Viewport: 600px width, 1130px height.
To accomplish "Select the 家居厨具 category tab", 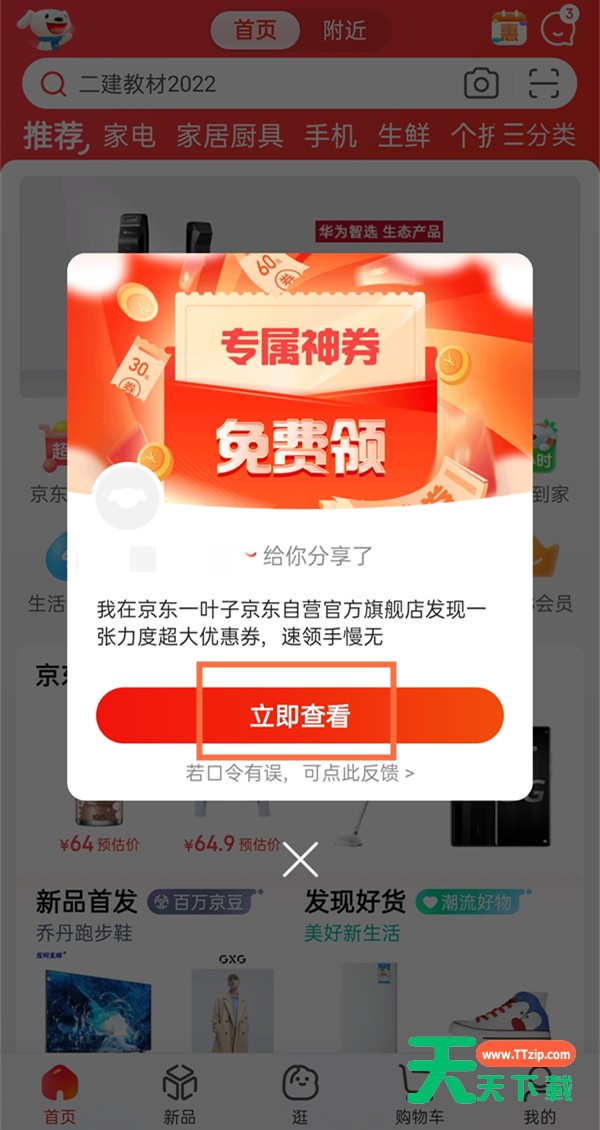I will tap(229, 135).
